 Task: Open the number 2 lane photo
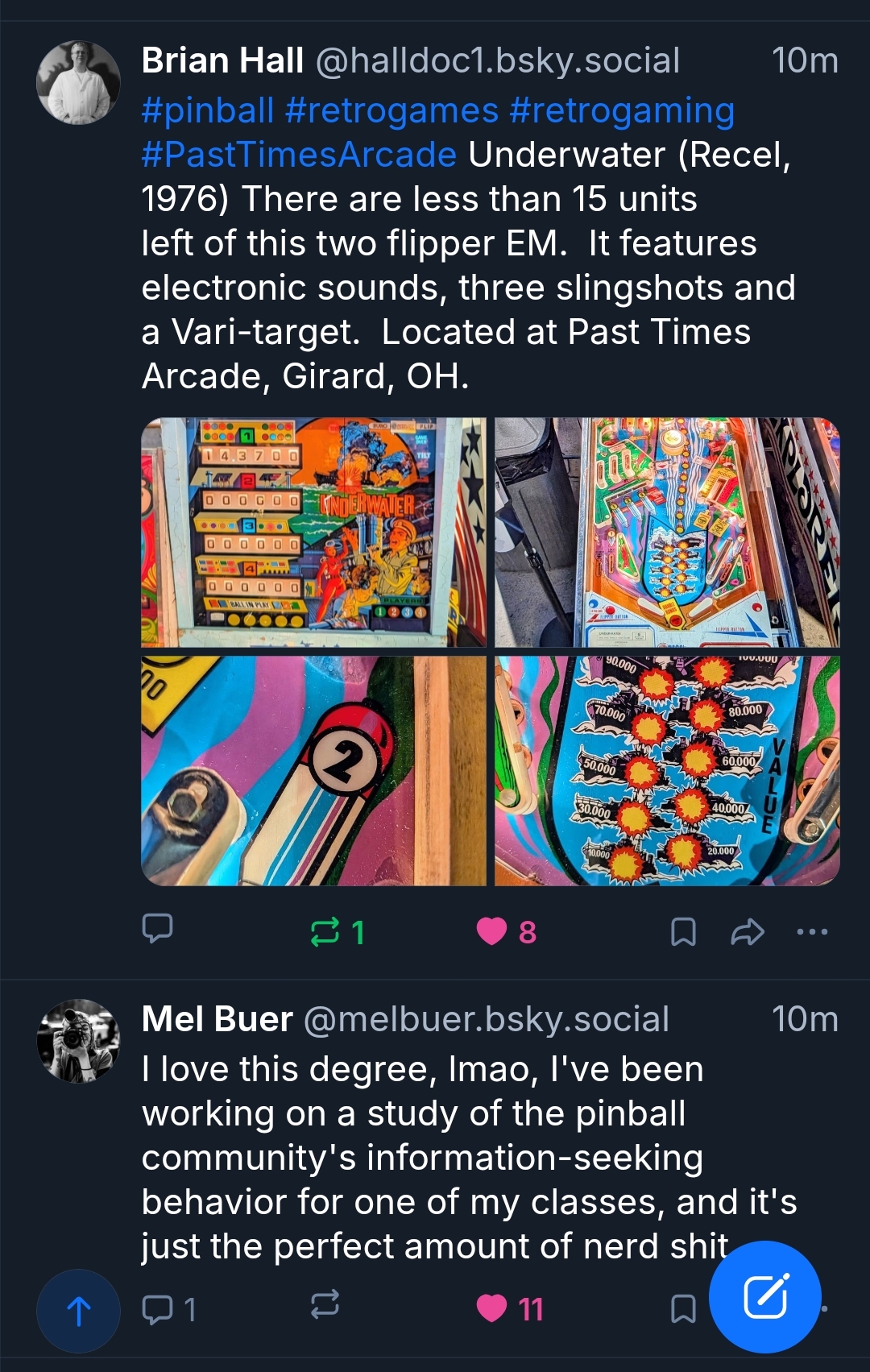coord(313,770)
